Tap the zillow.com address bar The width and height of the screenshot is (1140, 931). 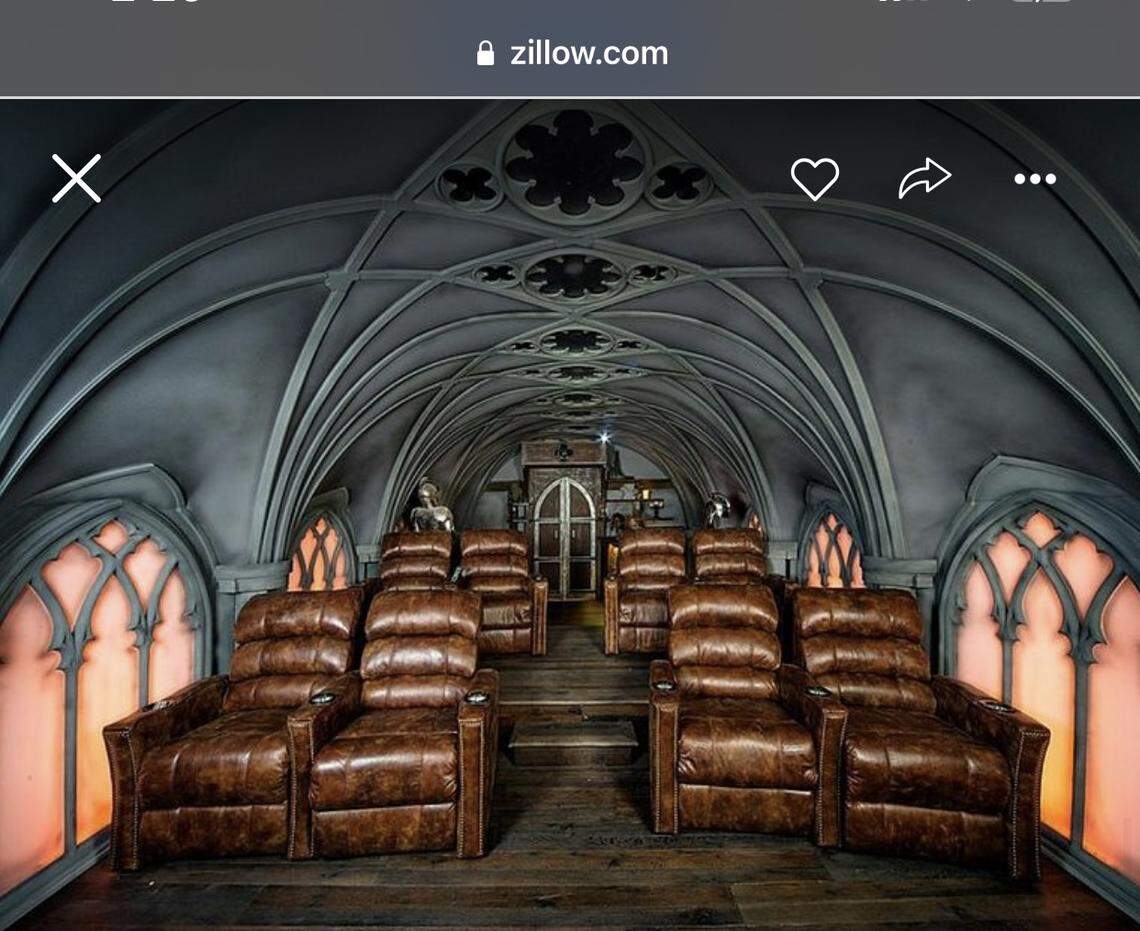point(571,53)
